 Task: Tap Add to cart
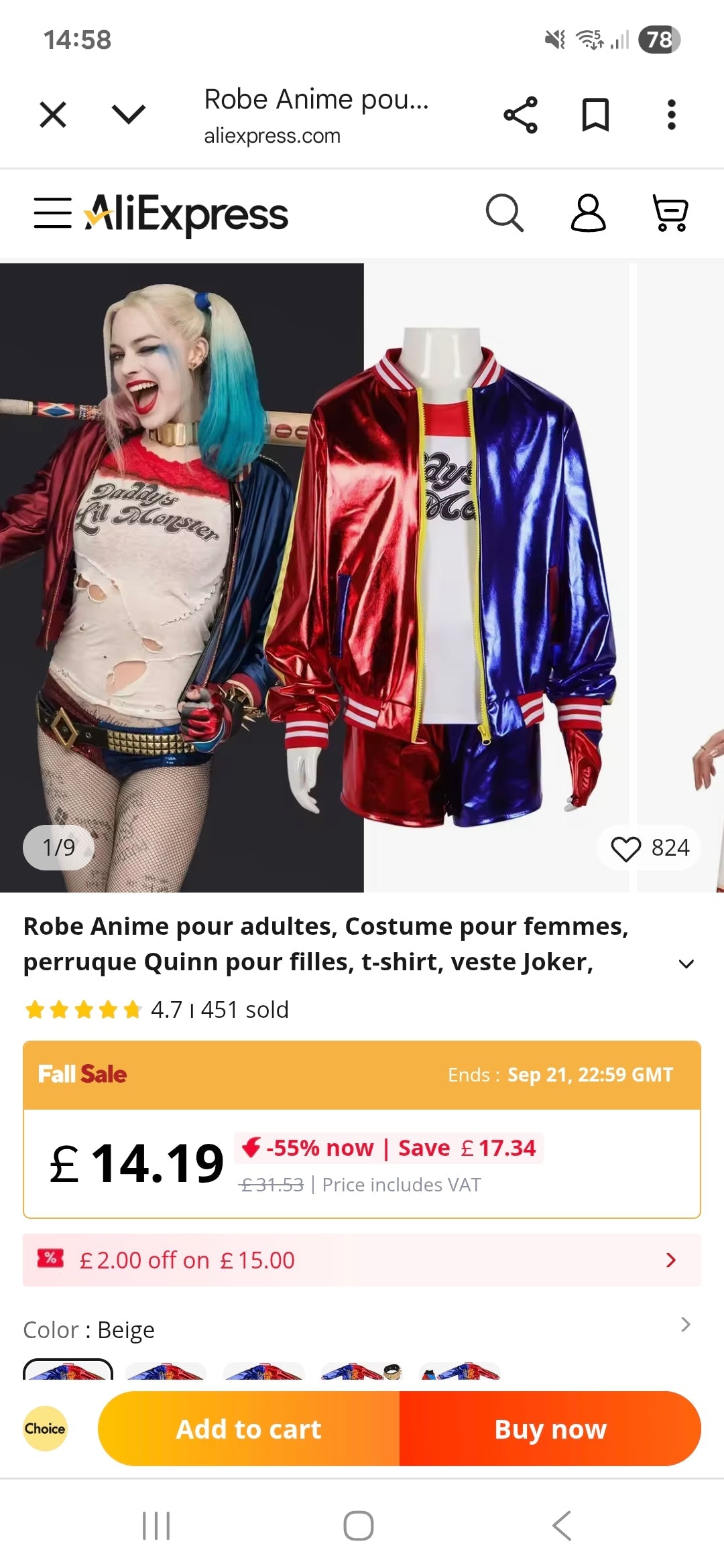pos(249,1429)
